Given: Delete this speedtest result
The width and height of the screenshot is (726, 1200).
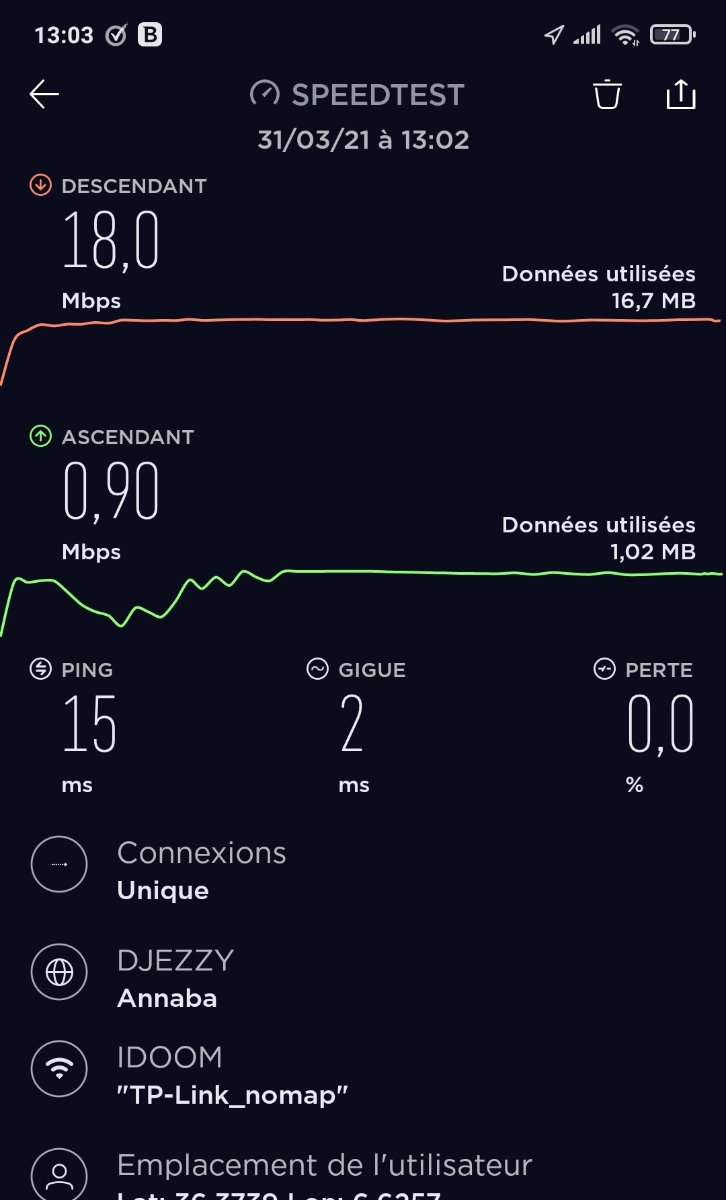Looking at the screenshot, I should 608,95.
